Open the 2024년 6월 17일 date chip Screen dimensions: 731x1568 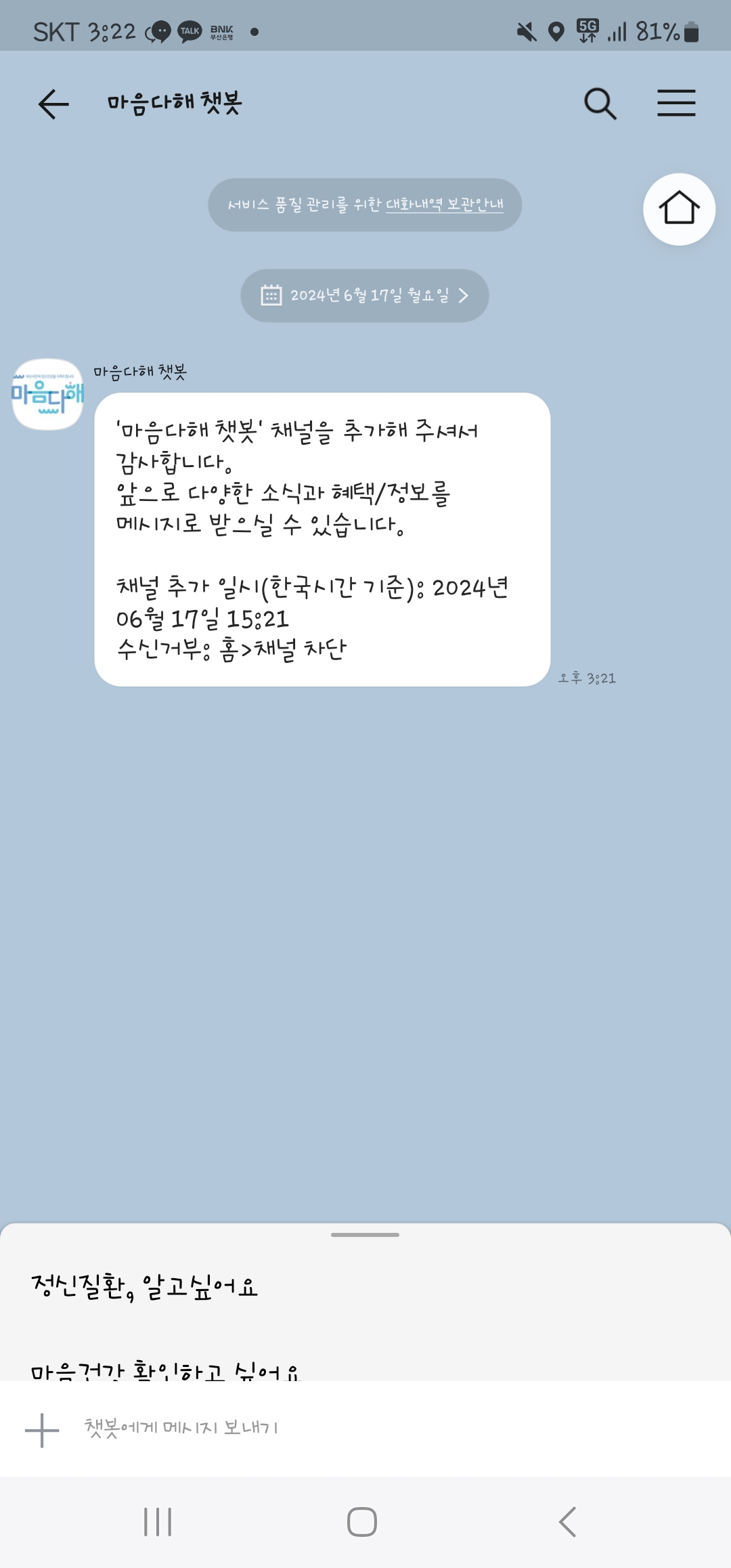pos(365,296)
